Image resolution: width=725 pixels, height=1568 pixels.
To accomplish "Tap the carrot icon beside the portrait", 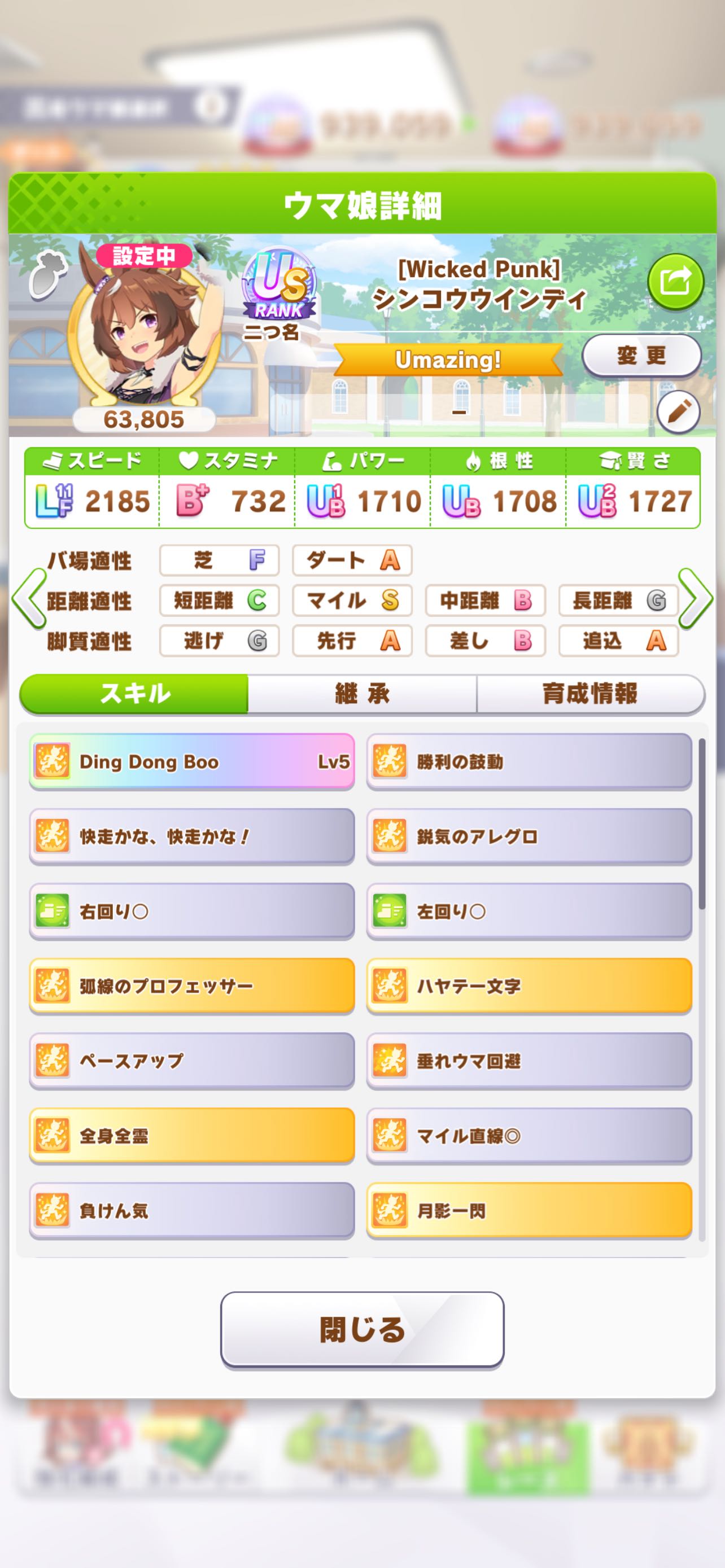I will 44,276.
